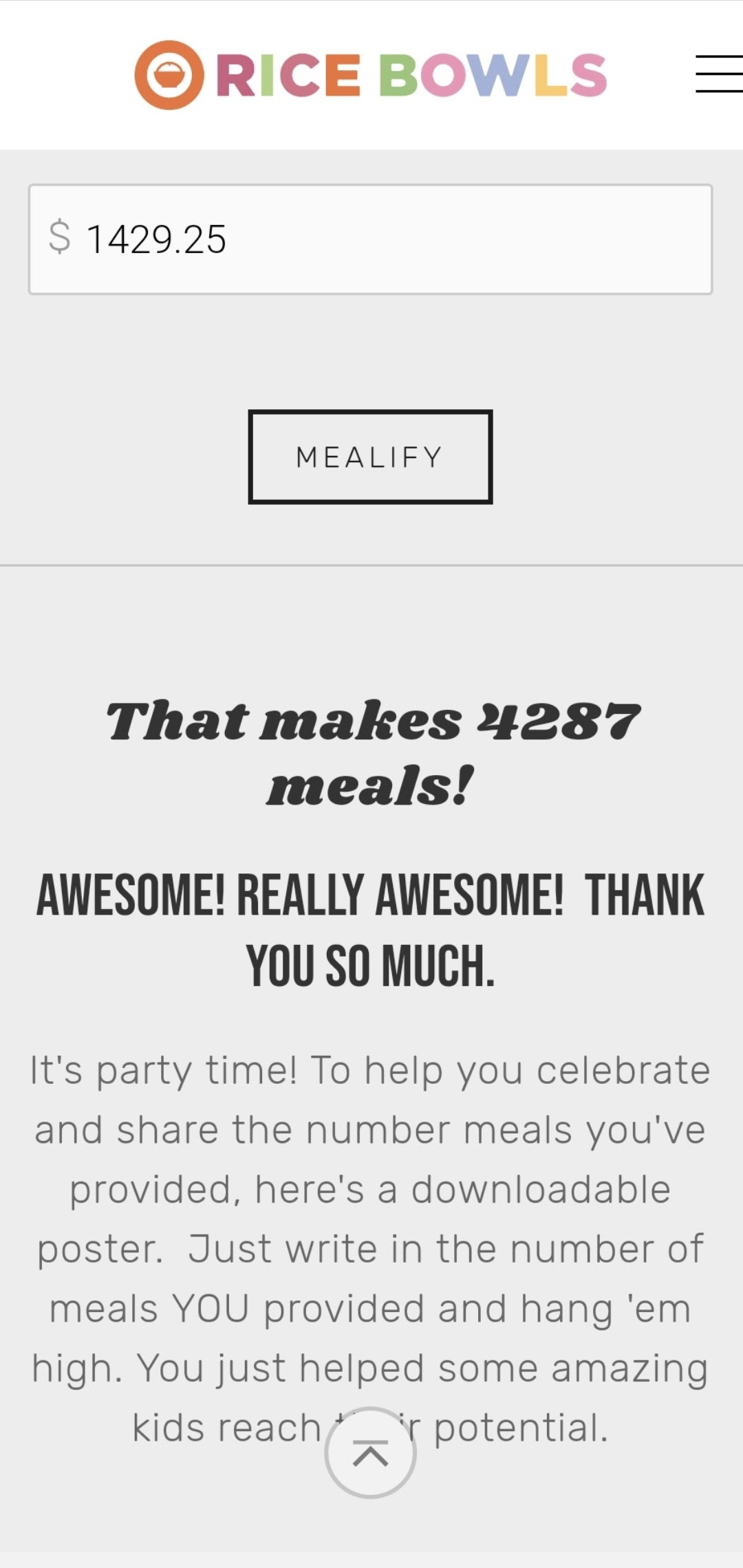Hit the MEALIFY button
The width and height of the screenshot is (743, 1568).
(370, 457)
